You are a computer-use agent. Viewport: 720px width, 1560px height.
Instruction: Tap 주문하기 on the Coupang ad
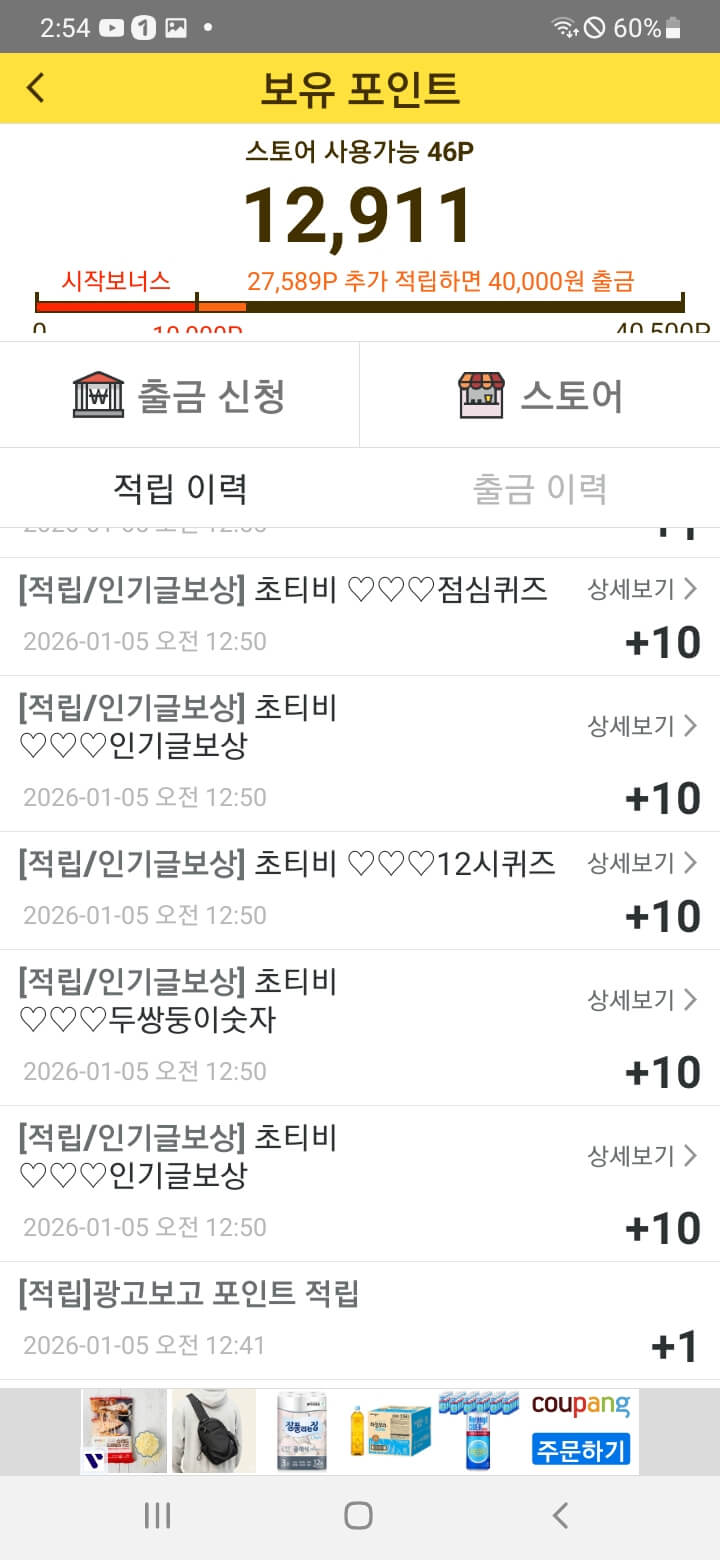click(x=580, y=1449)
